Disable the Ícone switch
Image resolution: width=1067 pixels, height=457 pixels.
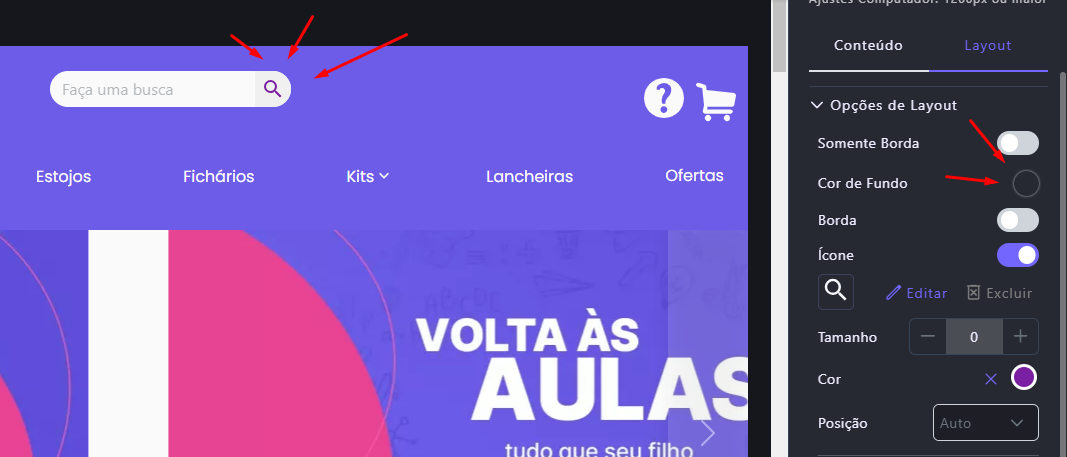[1018, 256]
